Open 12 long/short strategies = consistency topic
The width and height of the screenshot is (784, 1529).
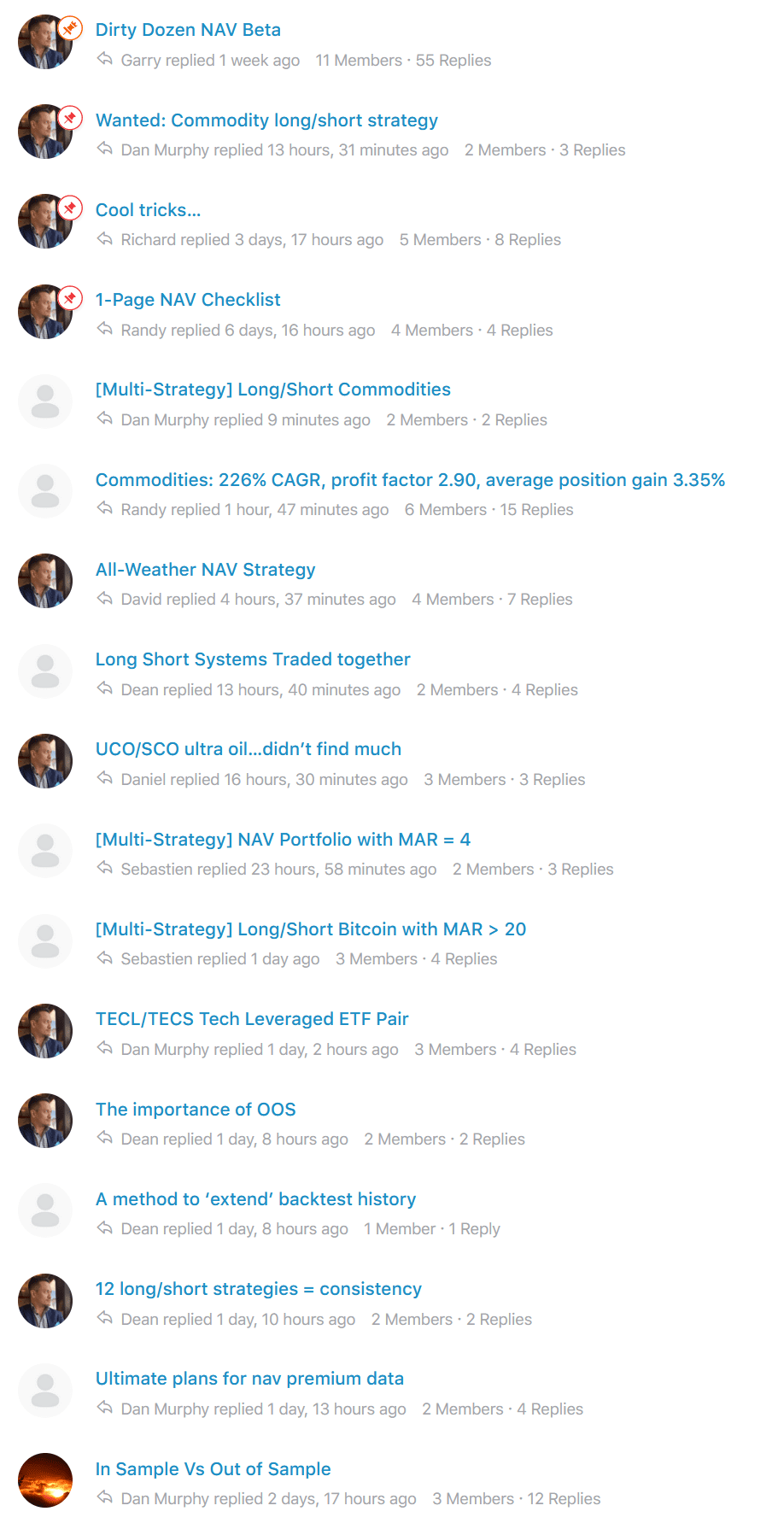pyautogui.click(x=258, y=1289)
